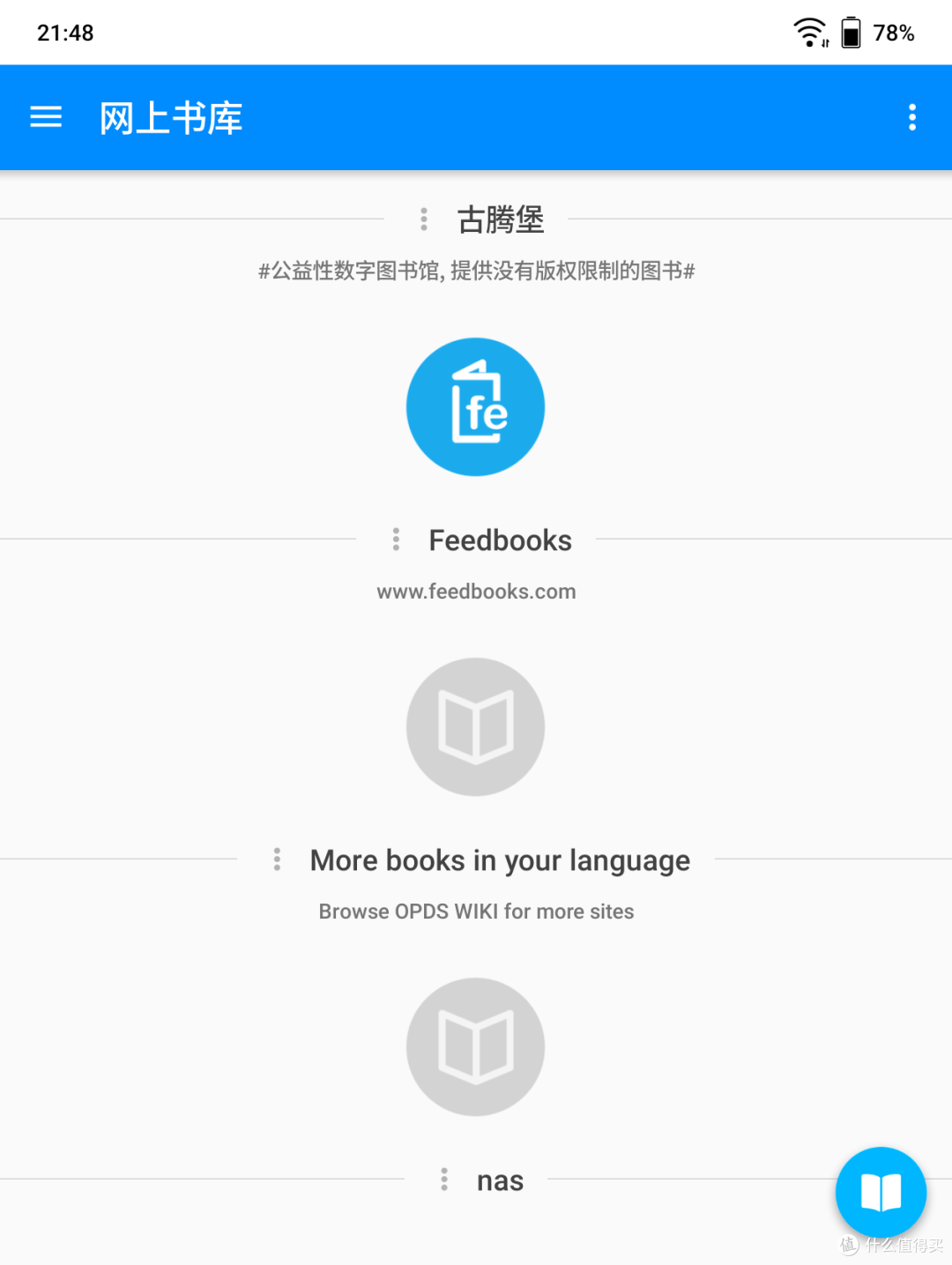Open the More books in your language catalog

(475, 726)
